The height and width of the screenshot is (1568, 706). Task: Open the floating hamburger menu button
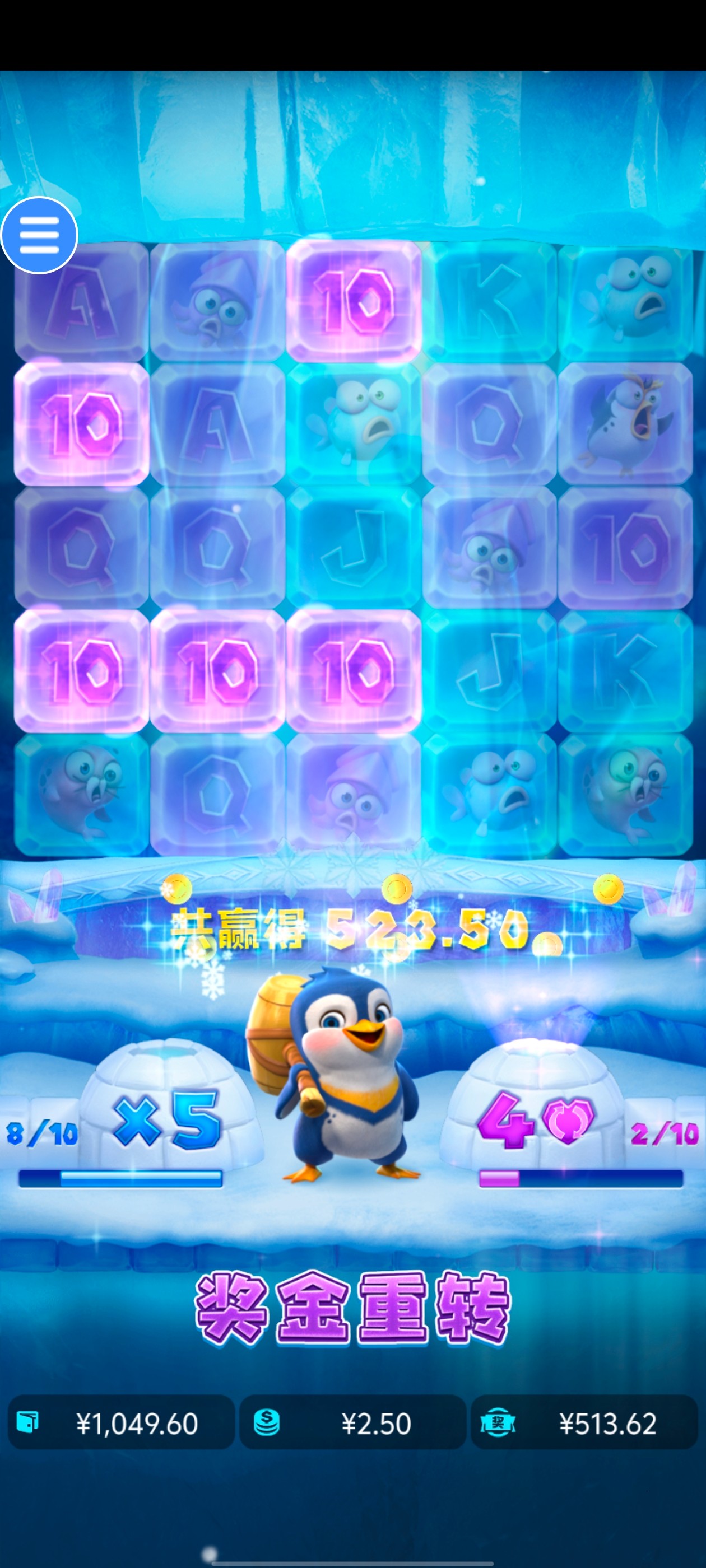[x=39, y=235]
